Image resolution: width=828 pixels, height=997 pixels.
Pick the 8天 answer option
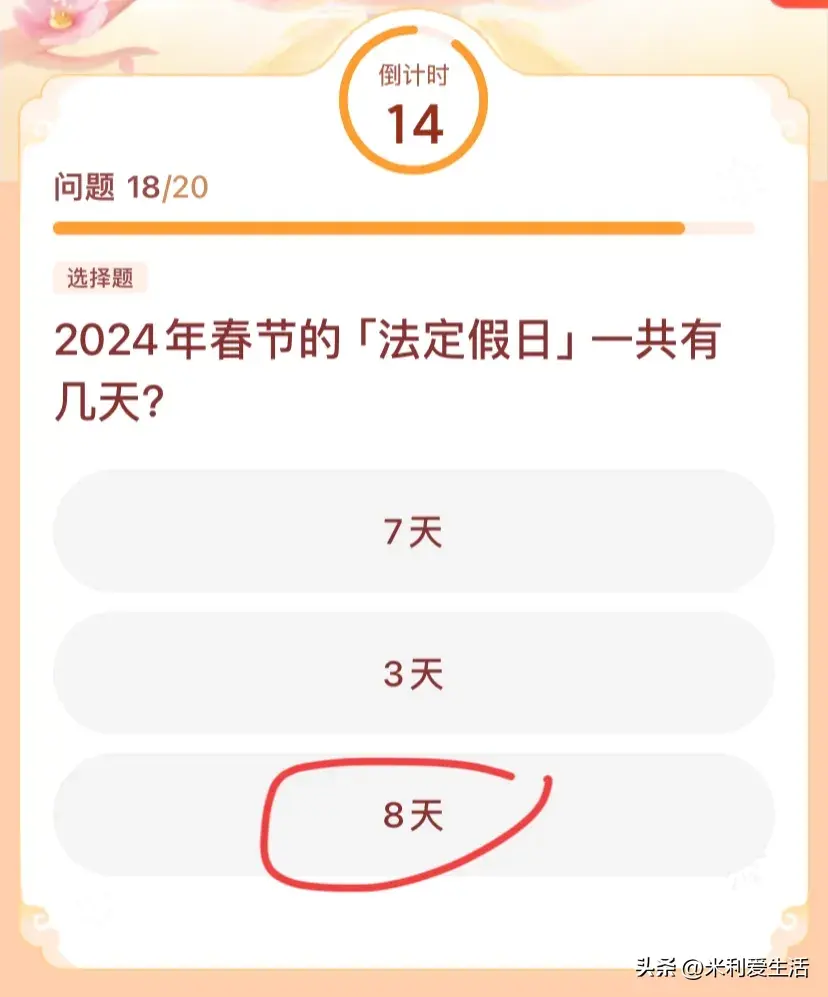click(413, 817)
